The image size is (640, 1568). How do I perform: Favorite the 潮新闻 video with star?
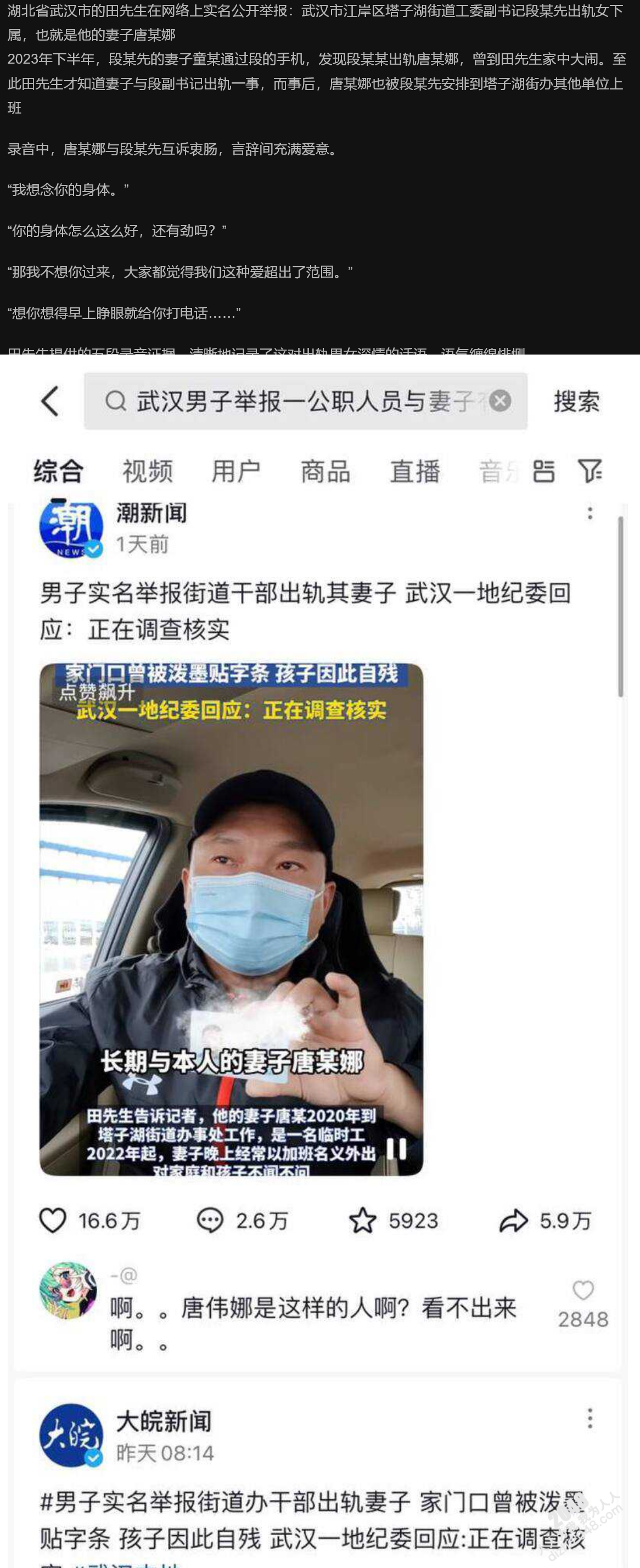tap(362, 1221)
